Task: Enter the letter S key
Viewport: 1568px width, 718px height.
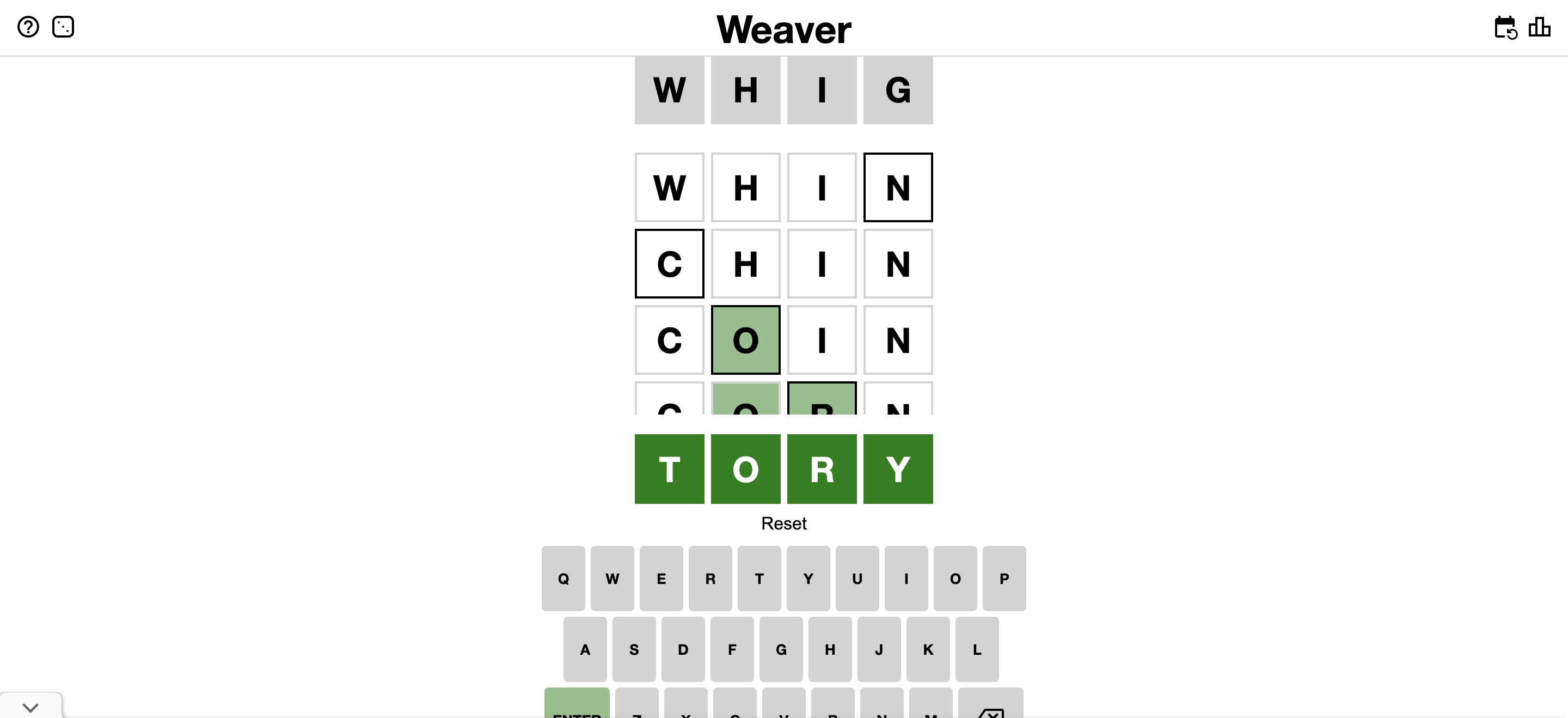Action: coord(634,649)
